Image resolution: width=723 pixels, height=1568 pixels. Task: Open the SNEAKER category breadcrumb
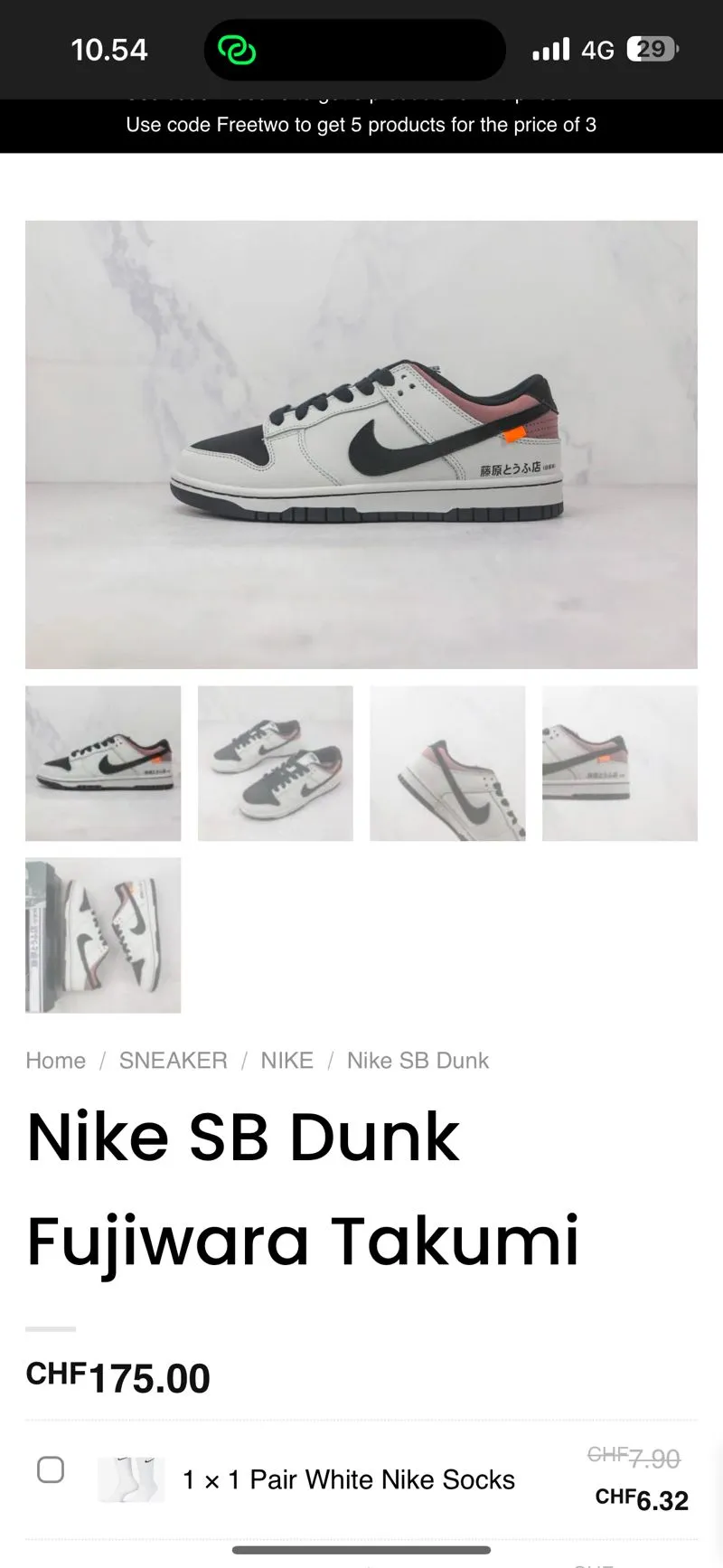(x=172, y=1059)
